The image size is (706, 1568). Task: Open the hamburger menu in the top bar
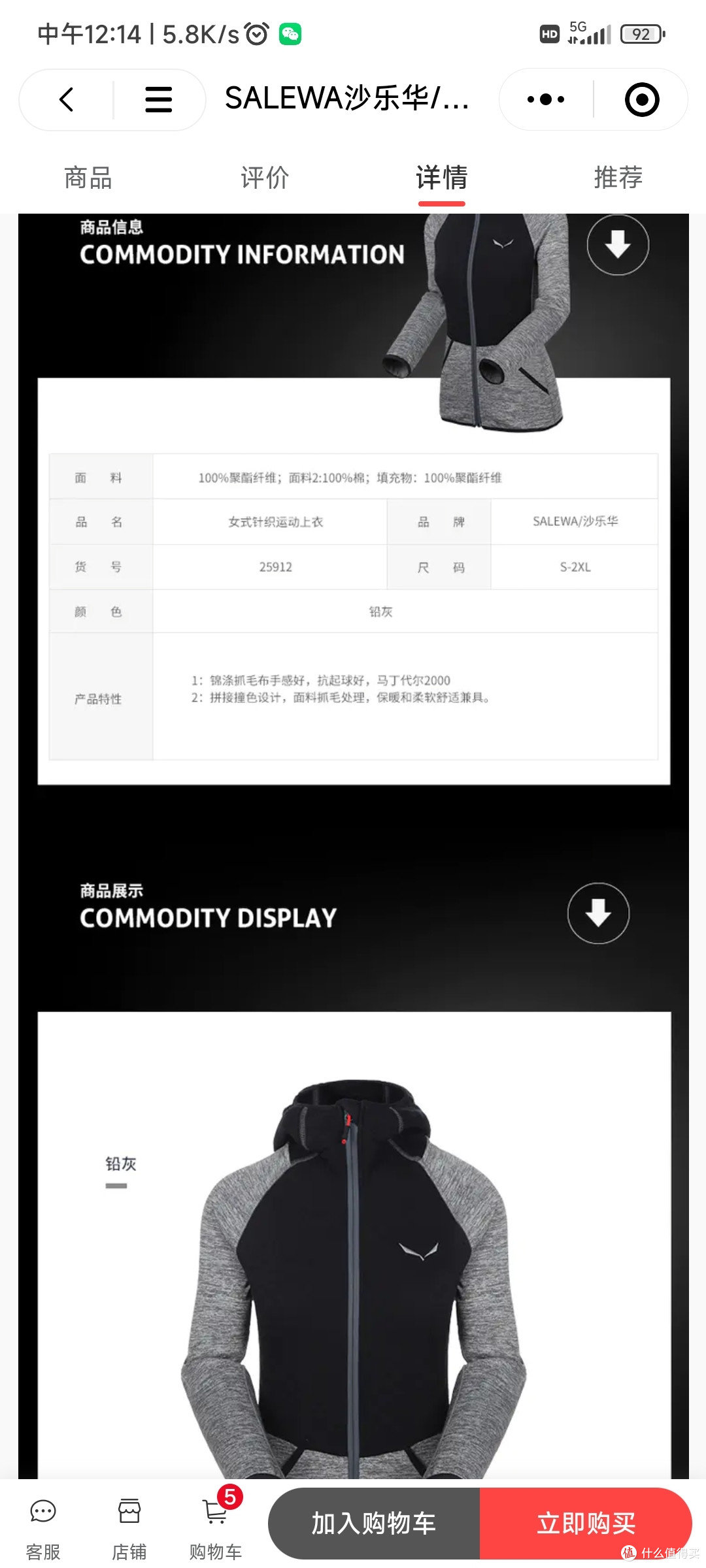pyautogui.click(x=158, y=100)
